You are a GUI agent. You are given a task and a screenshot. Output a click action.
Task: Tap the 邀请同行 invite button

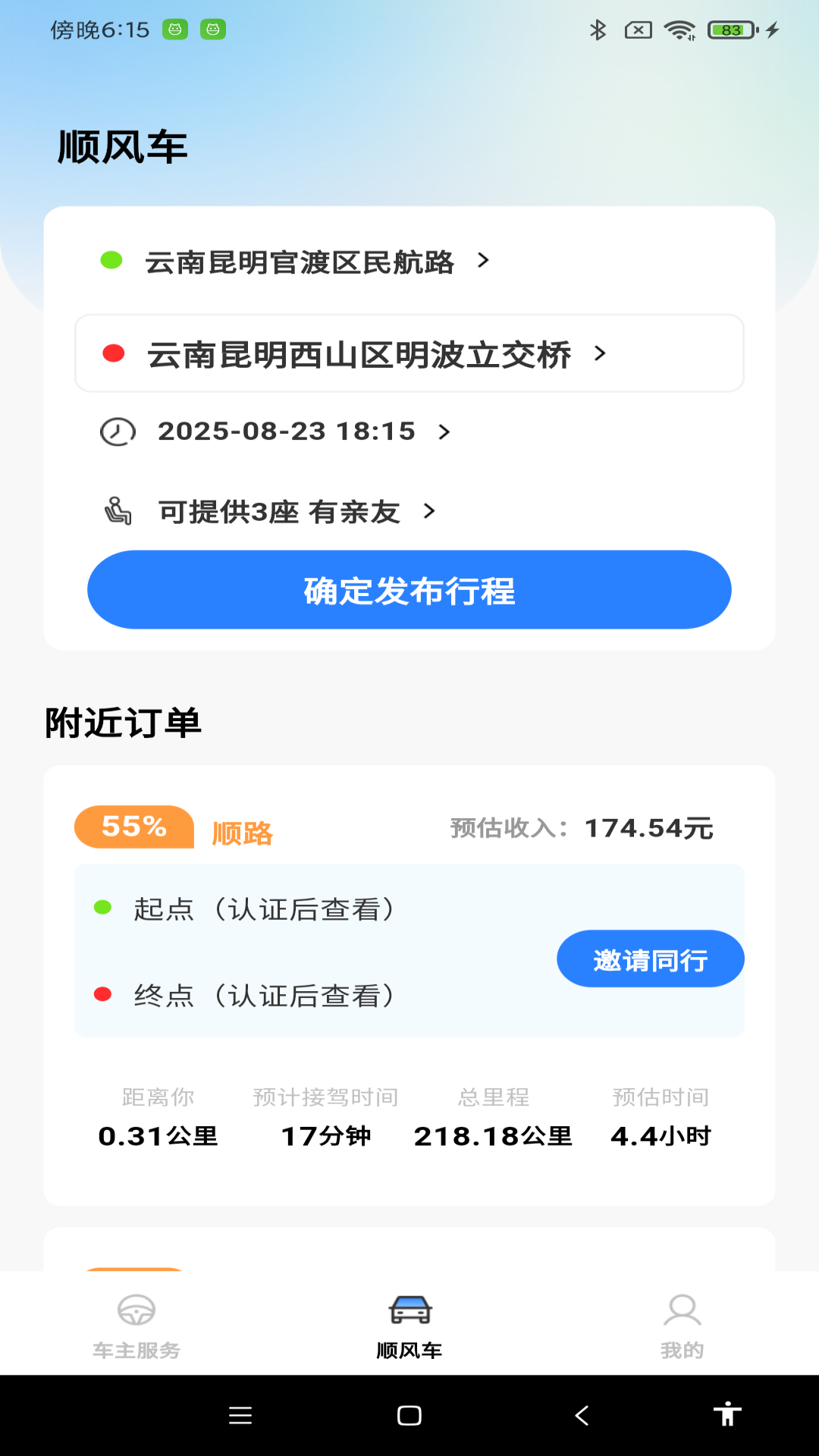tap(651, 959)
